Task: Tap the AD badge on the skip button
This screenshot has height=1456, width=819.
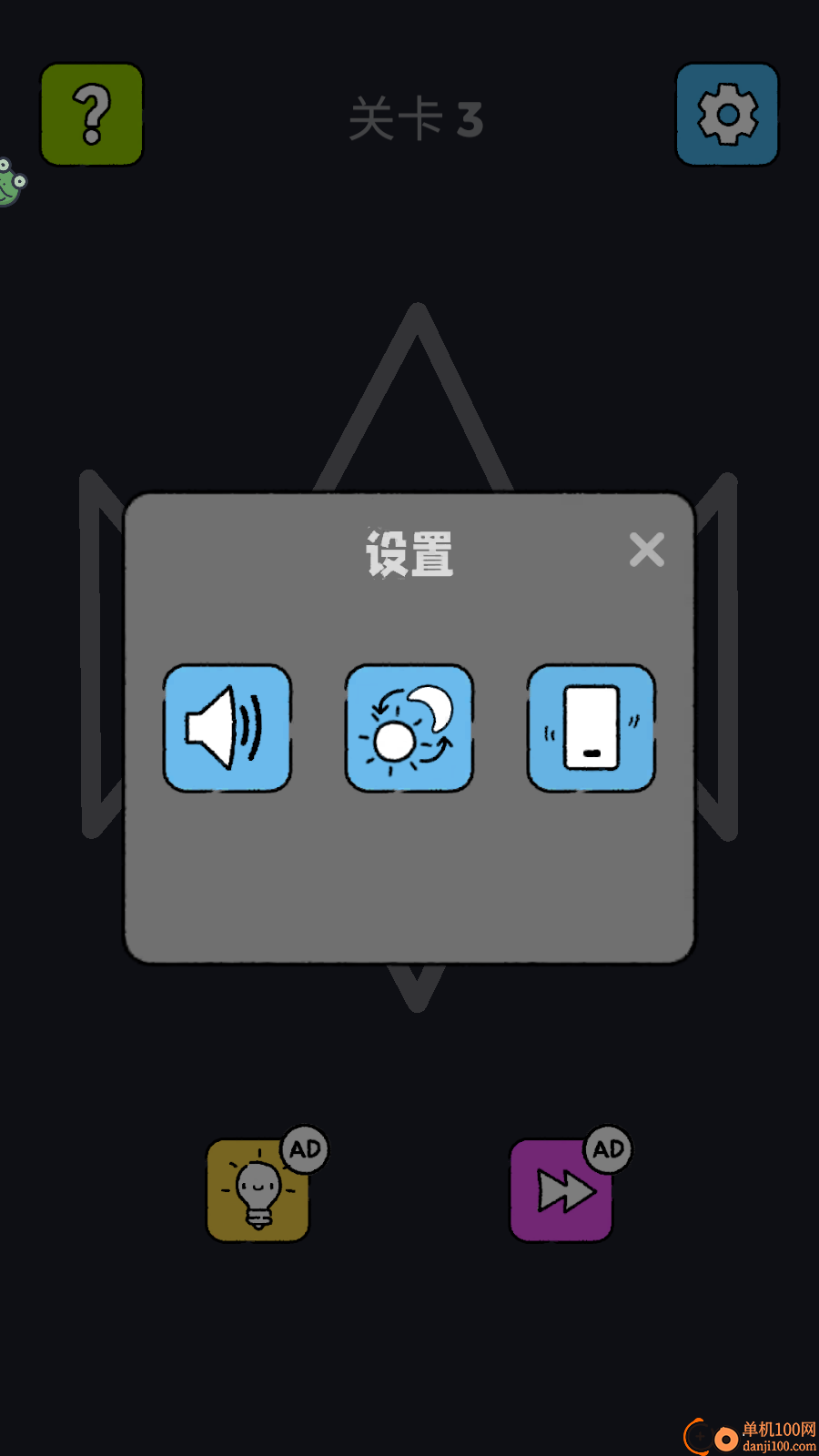Action: (608, 1148)
